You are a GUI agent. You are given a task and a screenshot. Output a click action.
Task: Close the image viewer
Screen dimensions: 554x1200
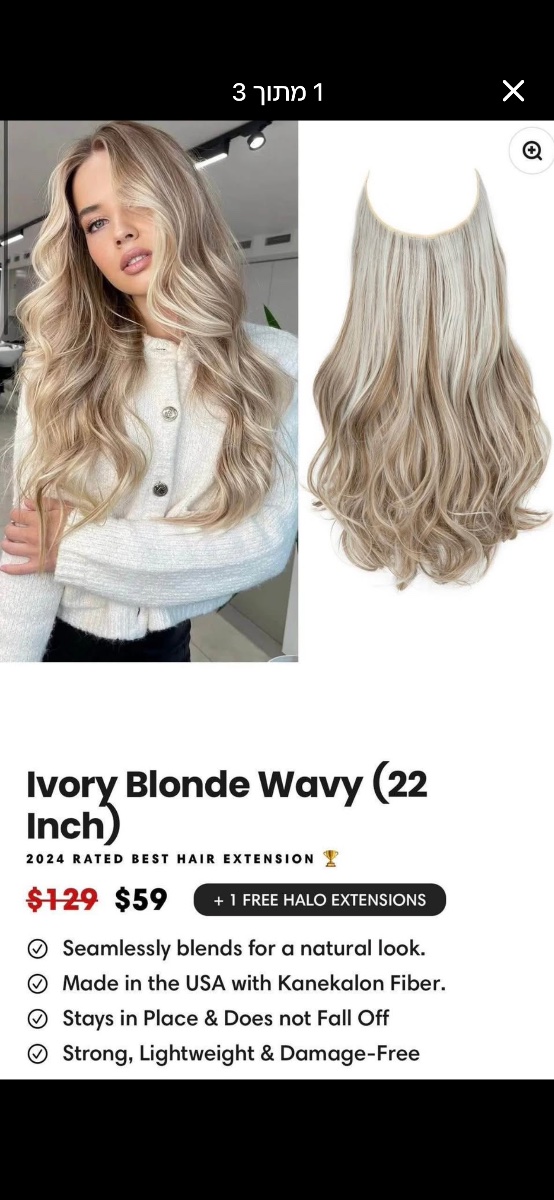[513, 92]
